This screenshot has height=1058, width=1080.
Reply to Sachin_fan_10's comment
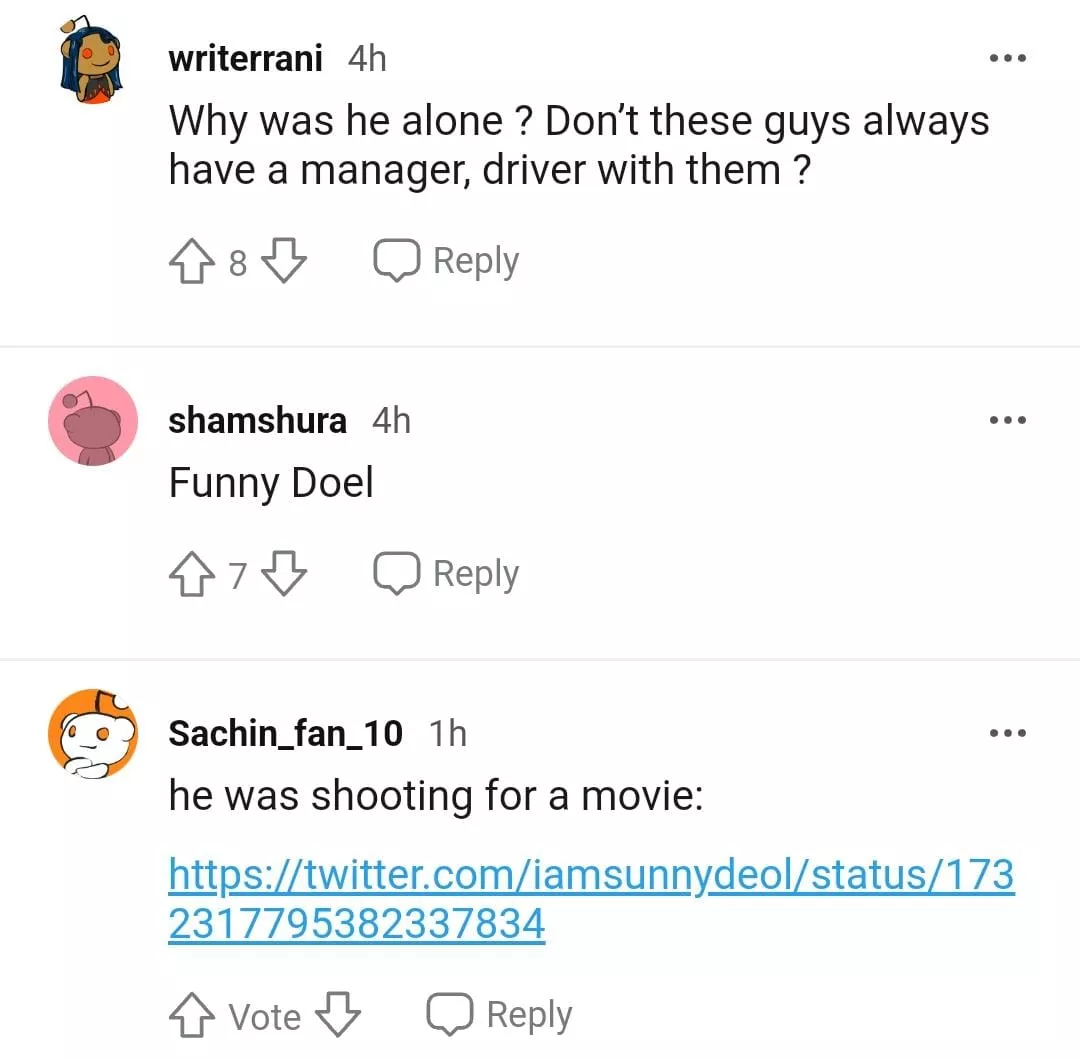500,1016
